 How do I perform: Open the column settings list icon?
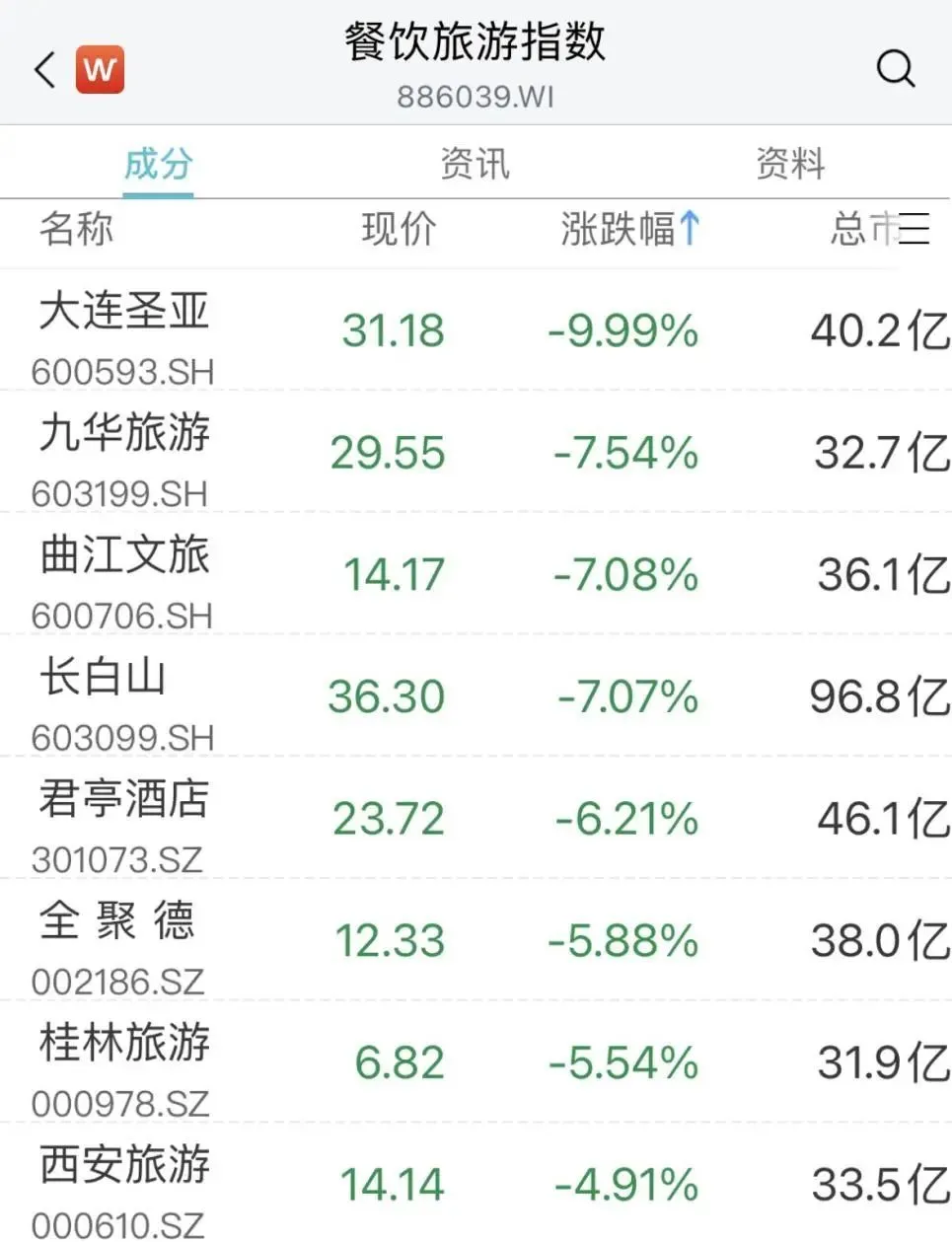[915, 229]
